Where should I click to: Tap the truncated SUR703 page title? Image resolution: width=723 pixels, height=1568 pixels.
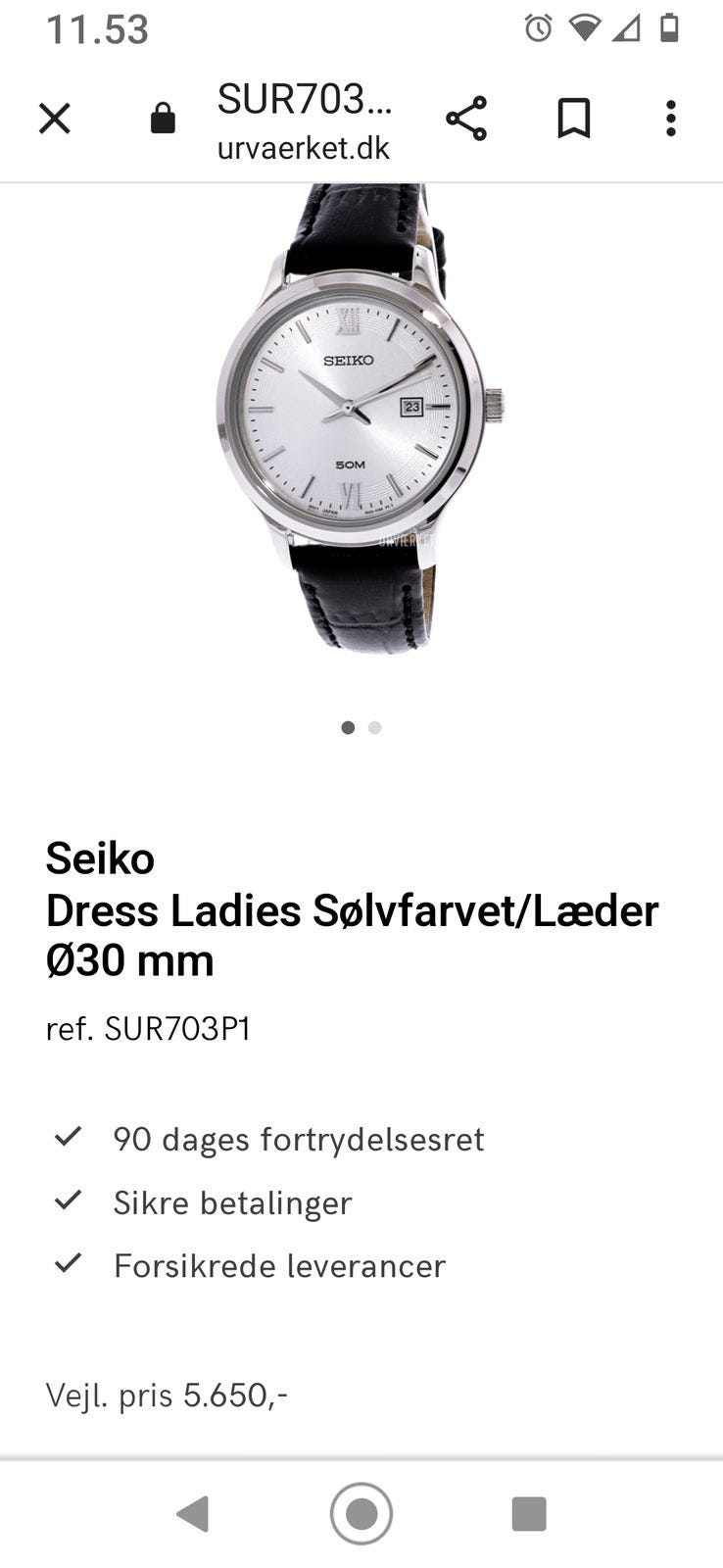(x=304, y=98)
